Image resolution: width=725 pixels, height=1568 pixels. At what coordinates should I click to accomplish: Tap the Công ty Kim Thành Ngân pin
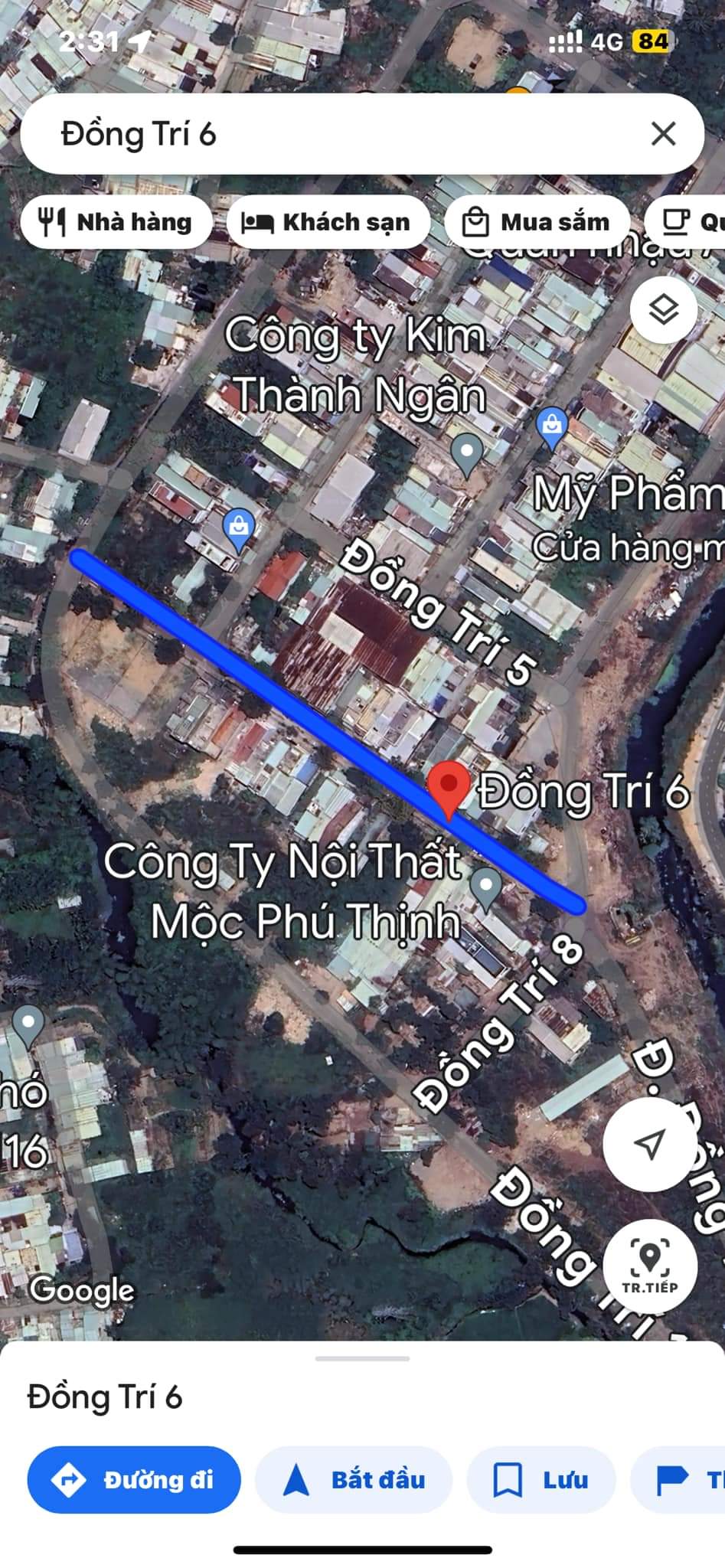point(466,452)
